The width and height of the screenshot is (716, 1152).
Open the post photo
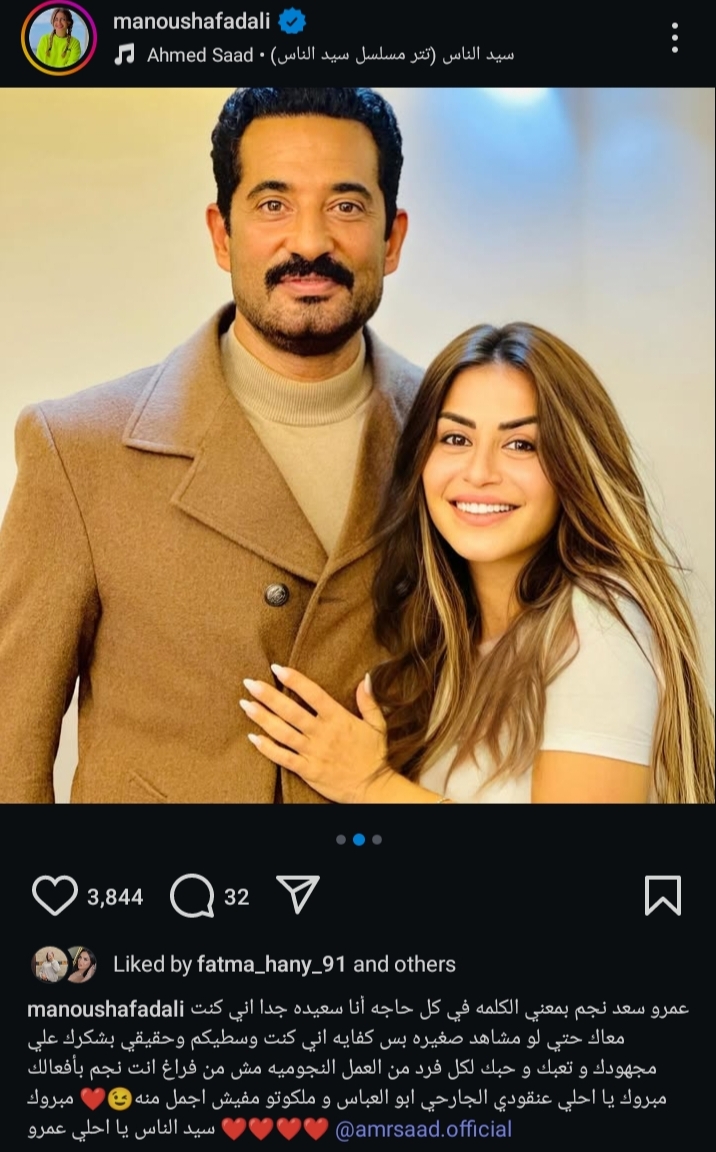pyautogui.click(x=358, y=445)
